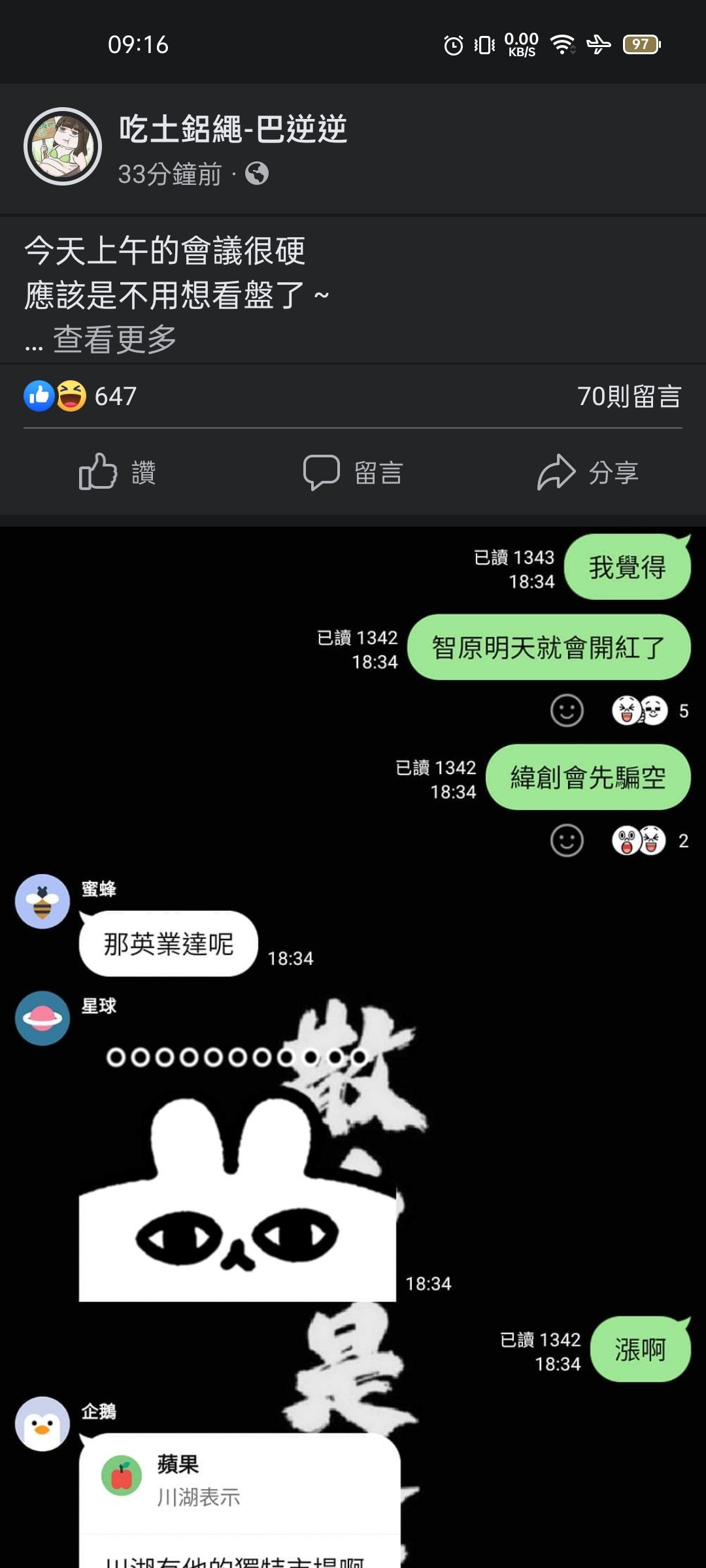Open the attached chat screenshot image
The width and height of the screenshot is (706, 1568).
click(353, 1045)
